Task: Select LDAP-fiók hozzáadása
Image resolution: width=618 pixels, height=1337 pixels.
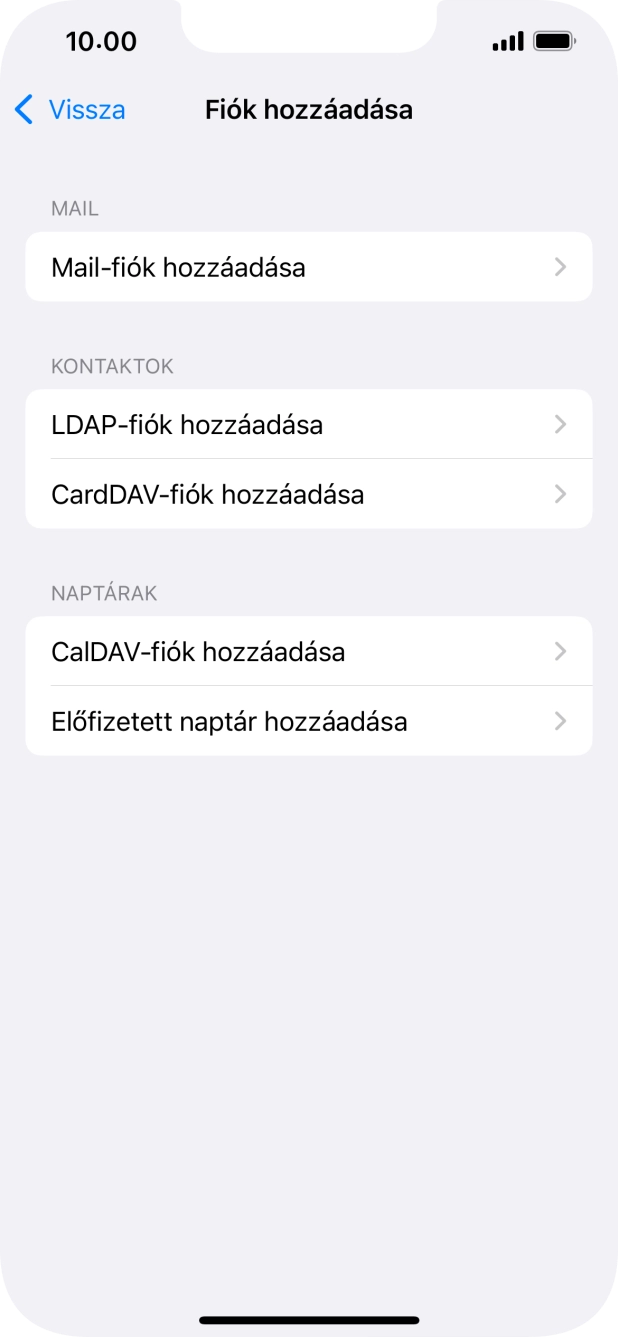Action: click(x=308, y=425)
